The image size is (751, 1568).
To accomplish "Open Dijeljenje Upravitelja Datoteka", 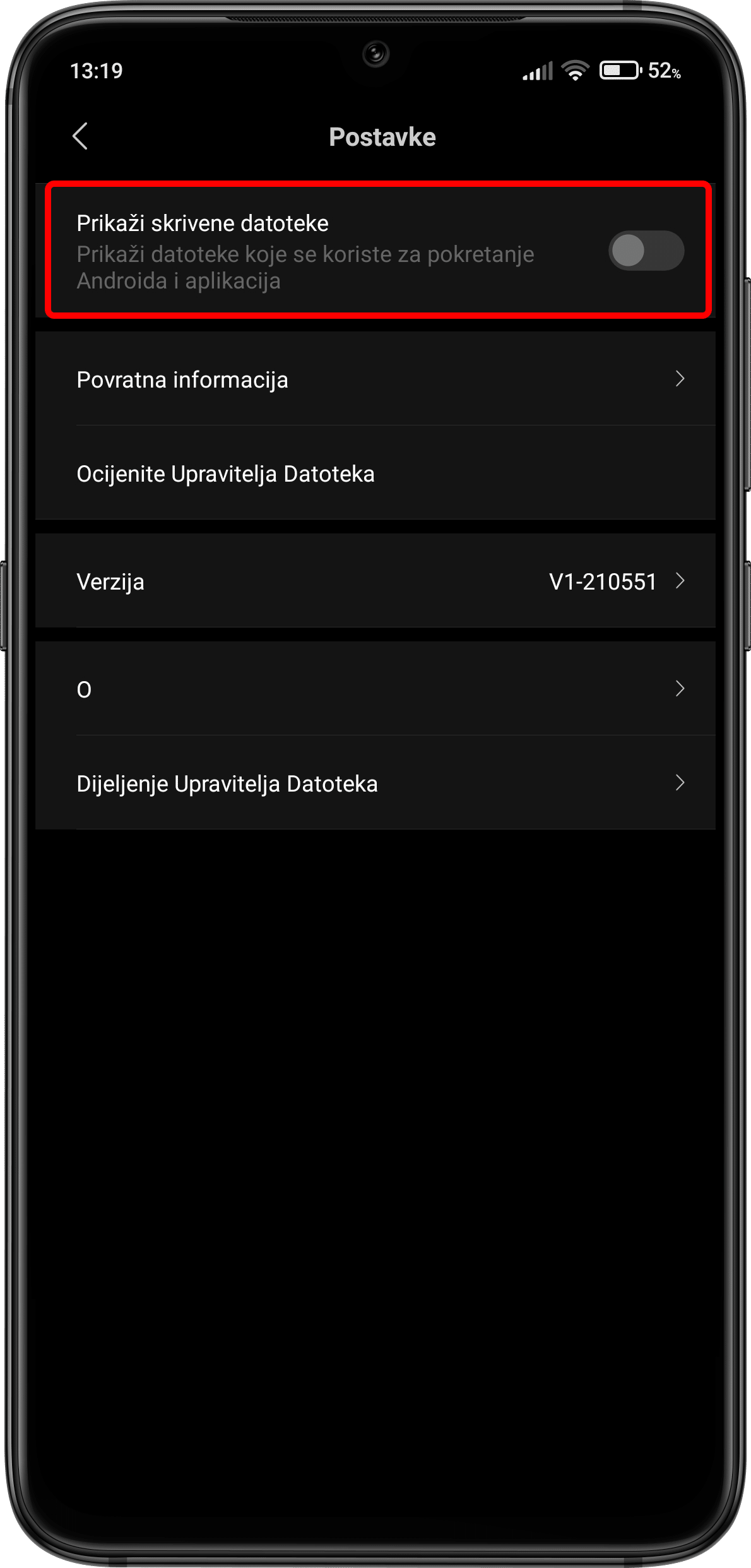I will 227,783.
